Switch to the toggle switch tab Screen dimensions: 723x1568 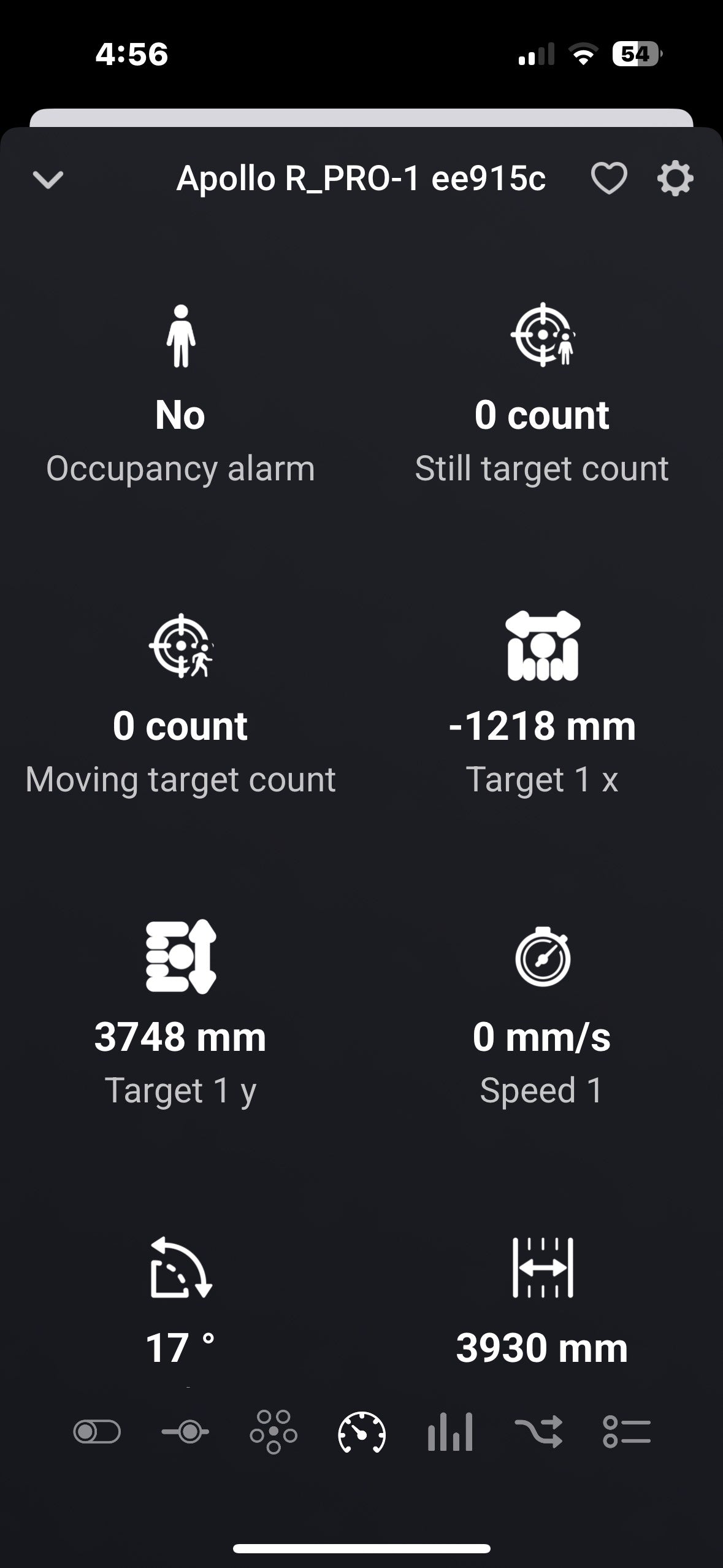coord(97,1432)
